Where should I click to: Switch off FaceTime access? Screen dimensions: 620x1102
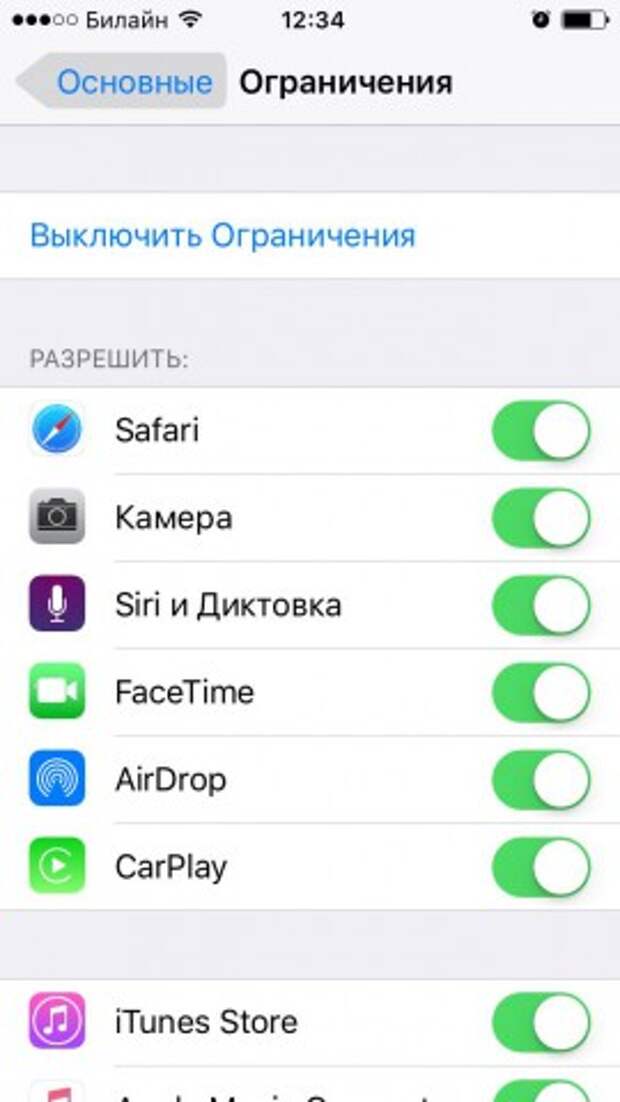[541, 692]
